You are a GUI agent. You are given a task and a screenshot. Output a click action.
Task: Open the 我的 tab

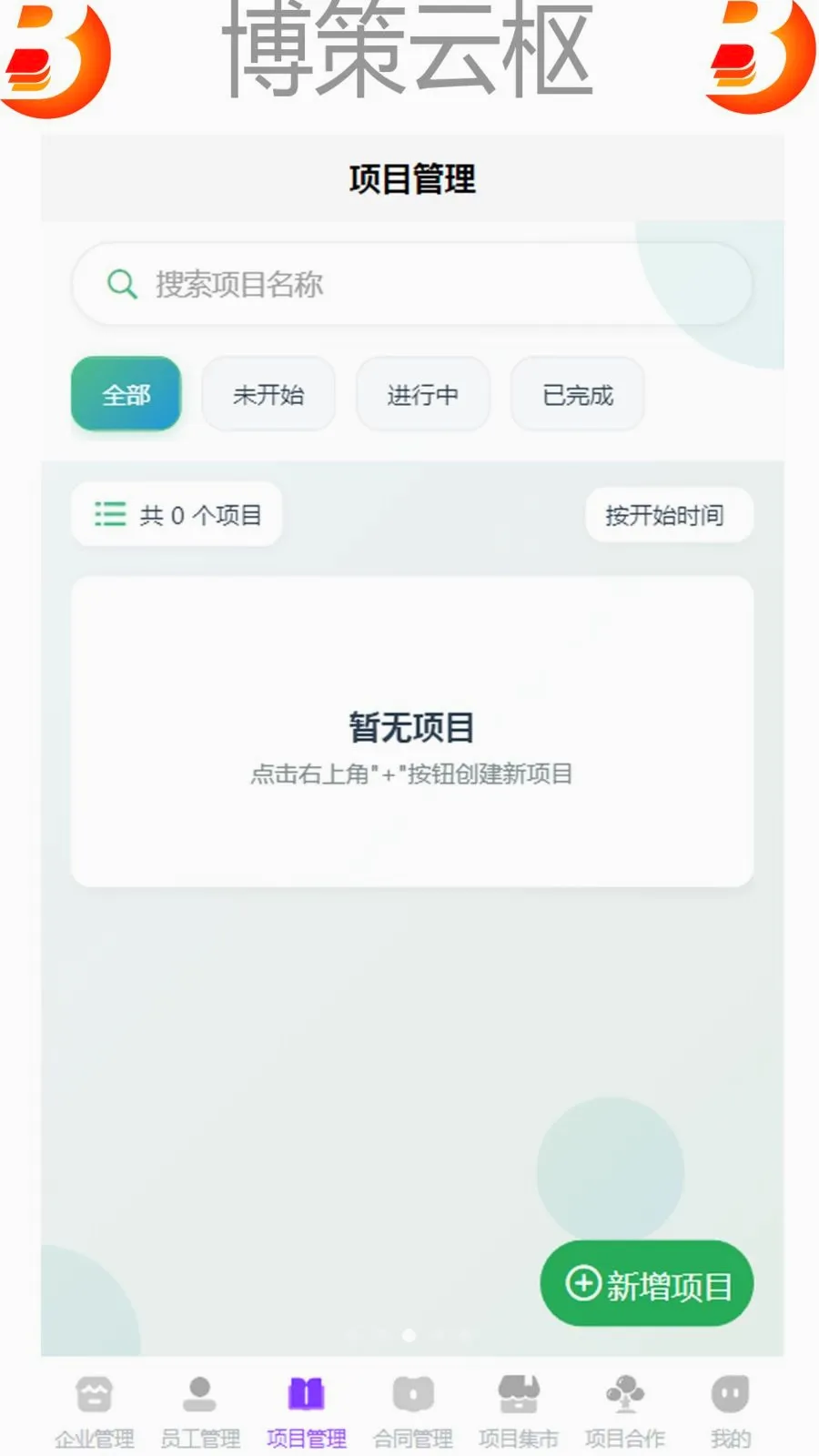(731, 1412)
